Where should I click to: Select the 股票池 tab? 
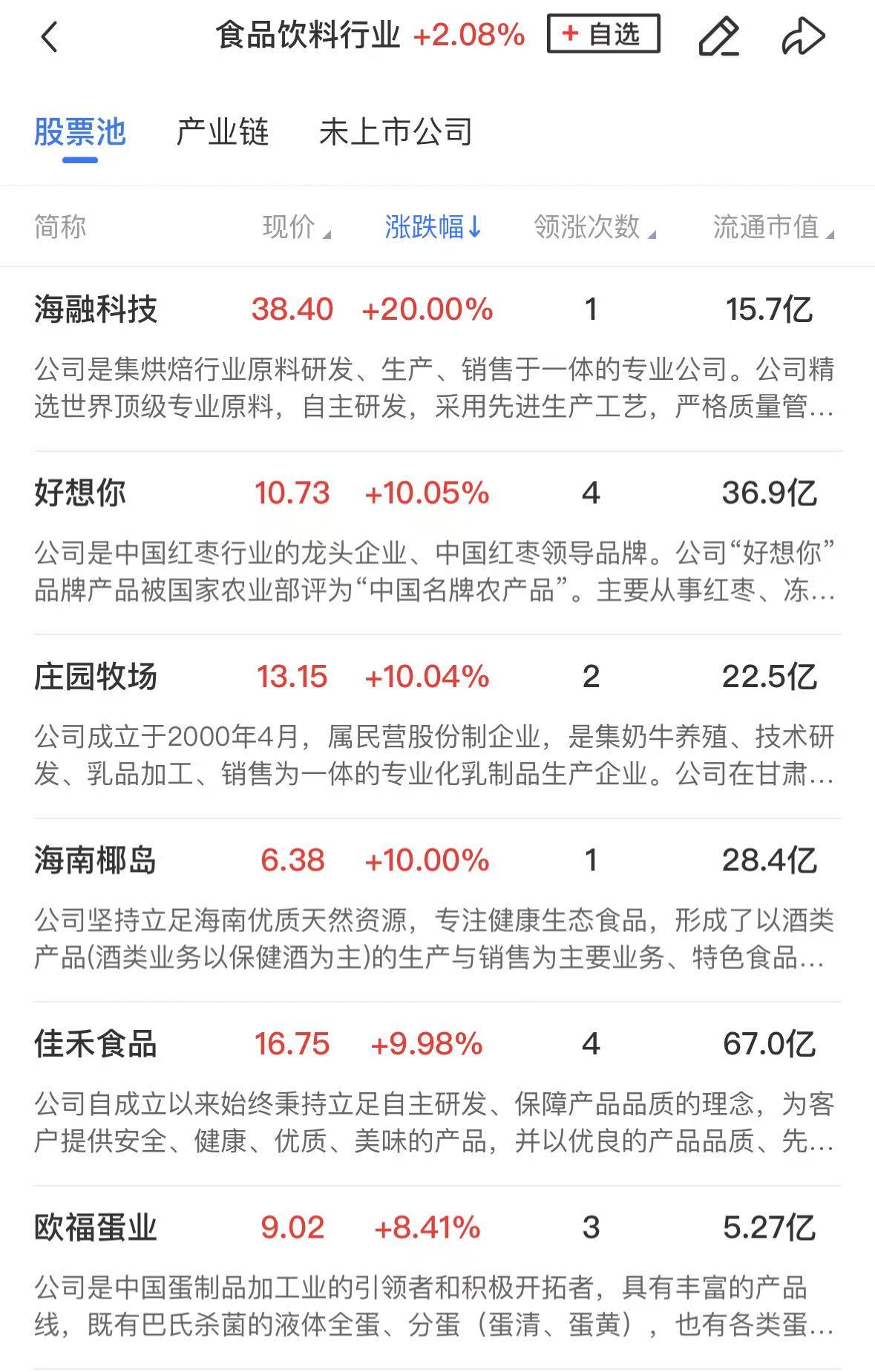click(x=79, y=132)
